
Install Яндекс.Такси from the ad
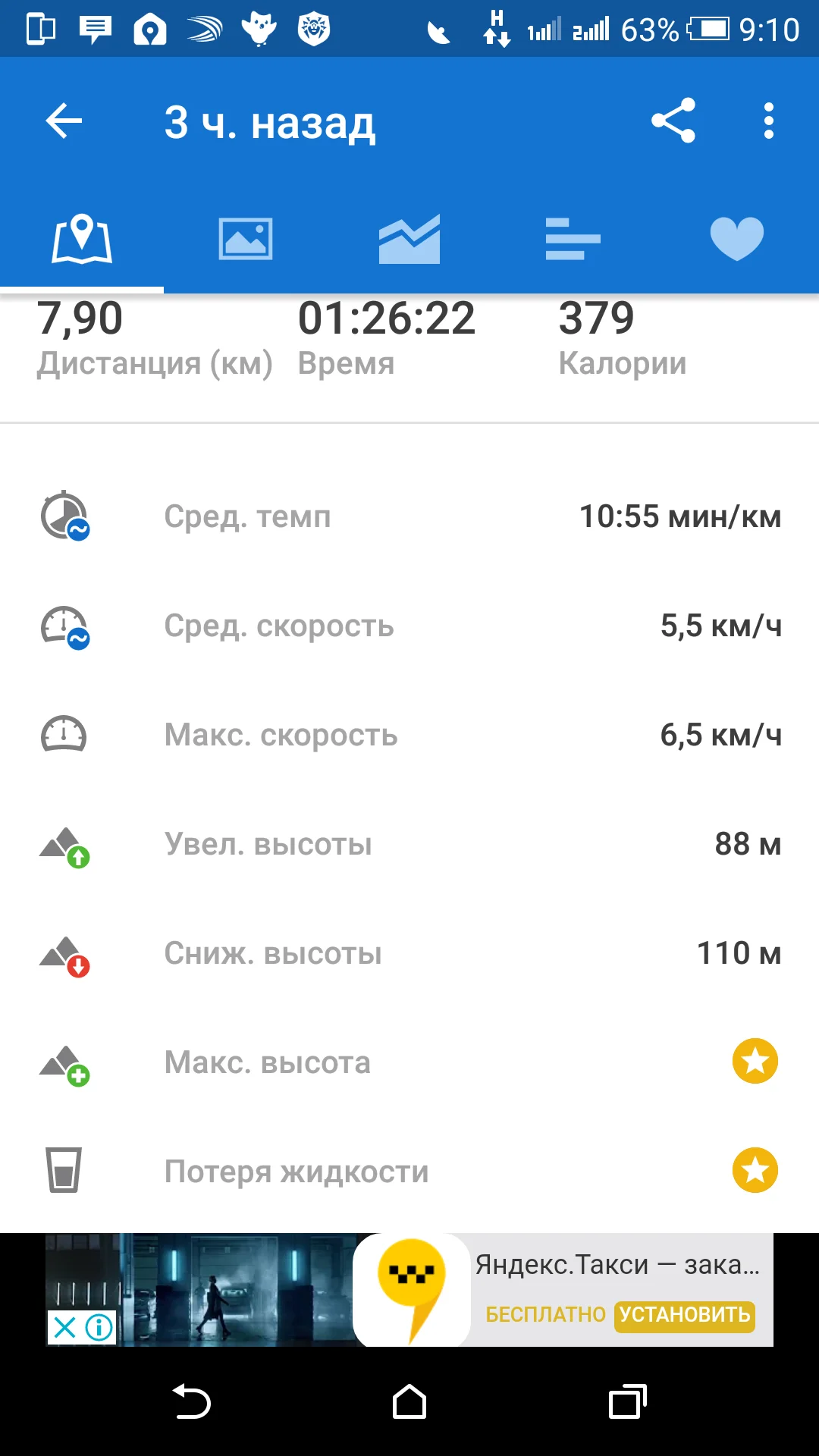pos(685,1314)
